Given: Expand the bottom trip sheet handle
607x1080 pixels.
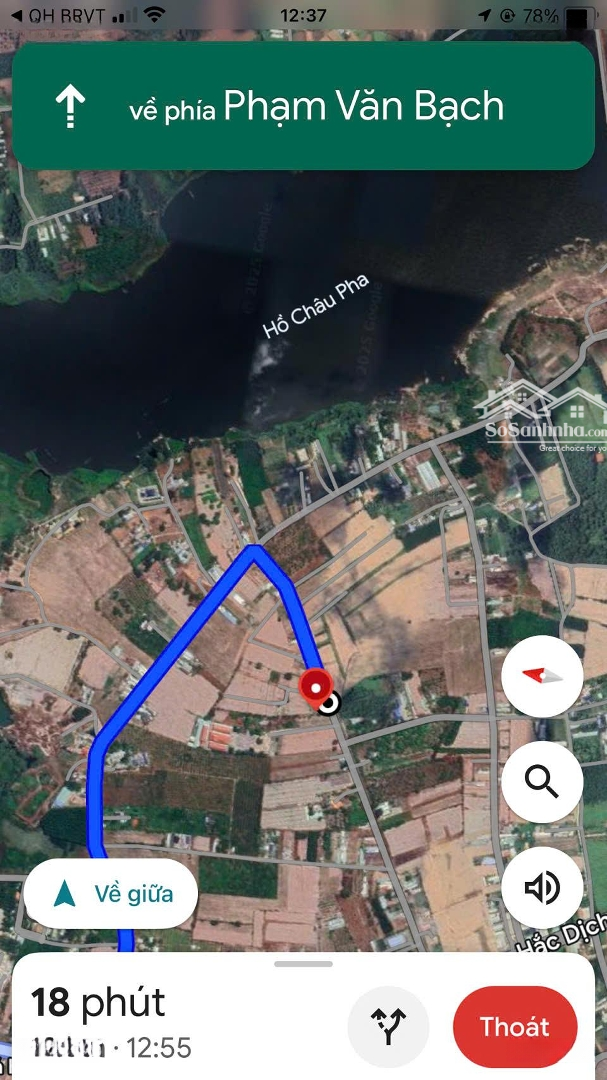Looking at the screenshot, I should tap(303, 964).
